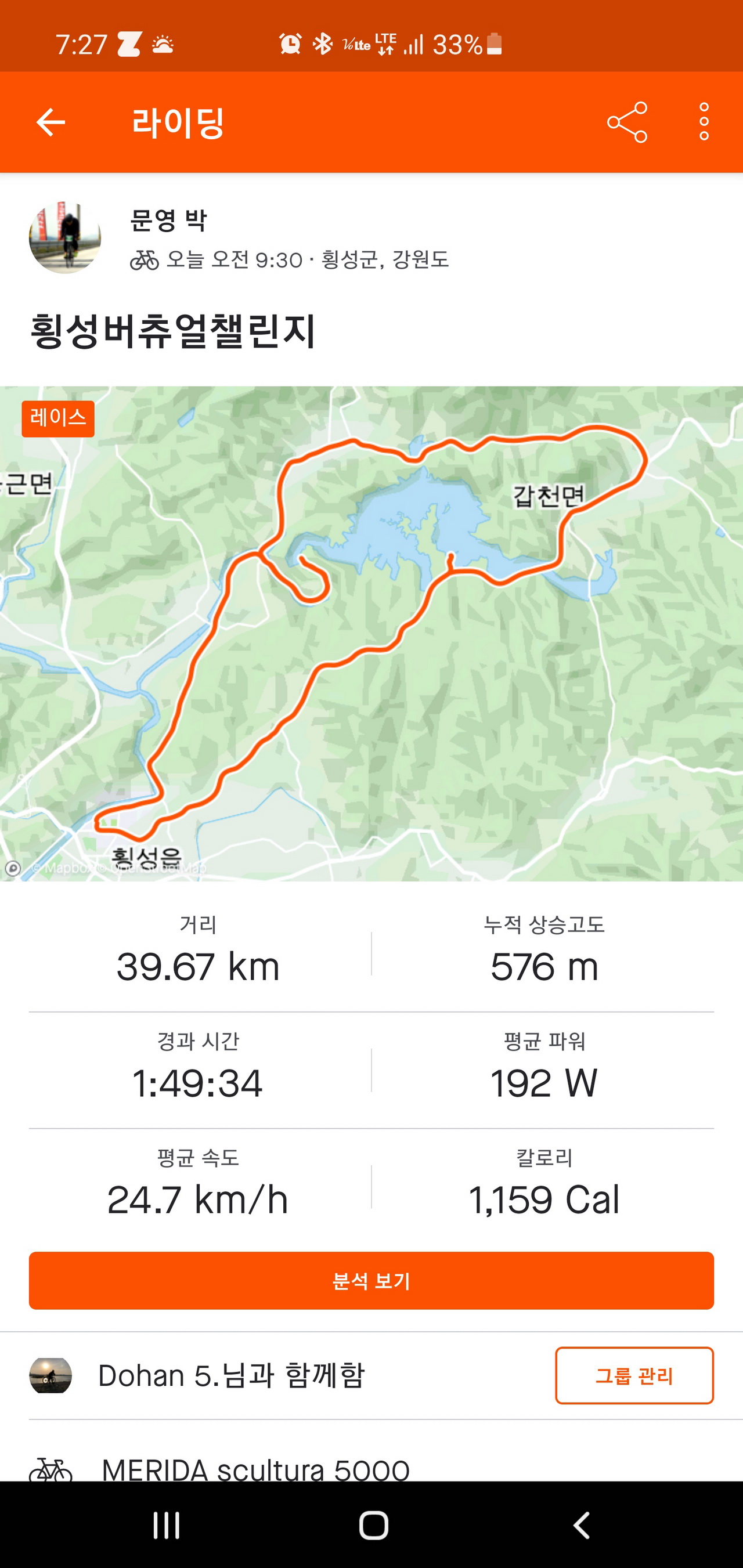Open the MERIDA scultura 5000 bike row

click(x=256, y=1469)
